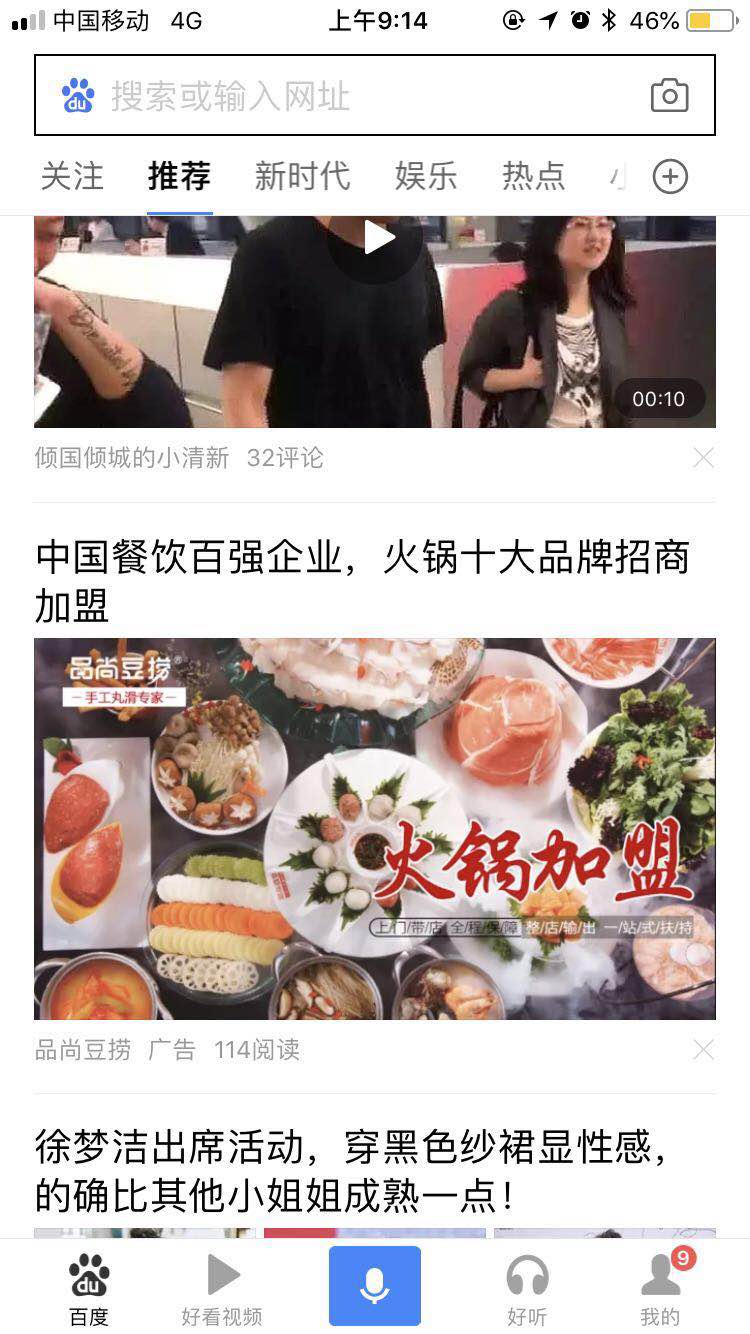This screenshot has width=750, height=1334.
Task: Switch to the 关注 tab
Action: point(72,176)
